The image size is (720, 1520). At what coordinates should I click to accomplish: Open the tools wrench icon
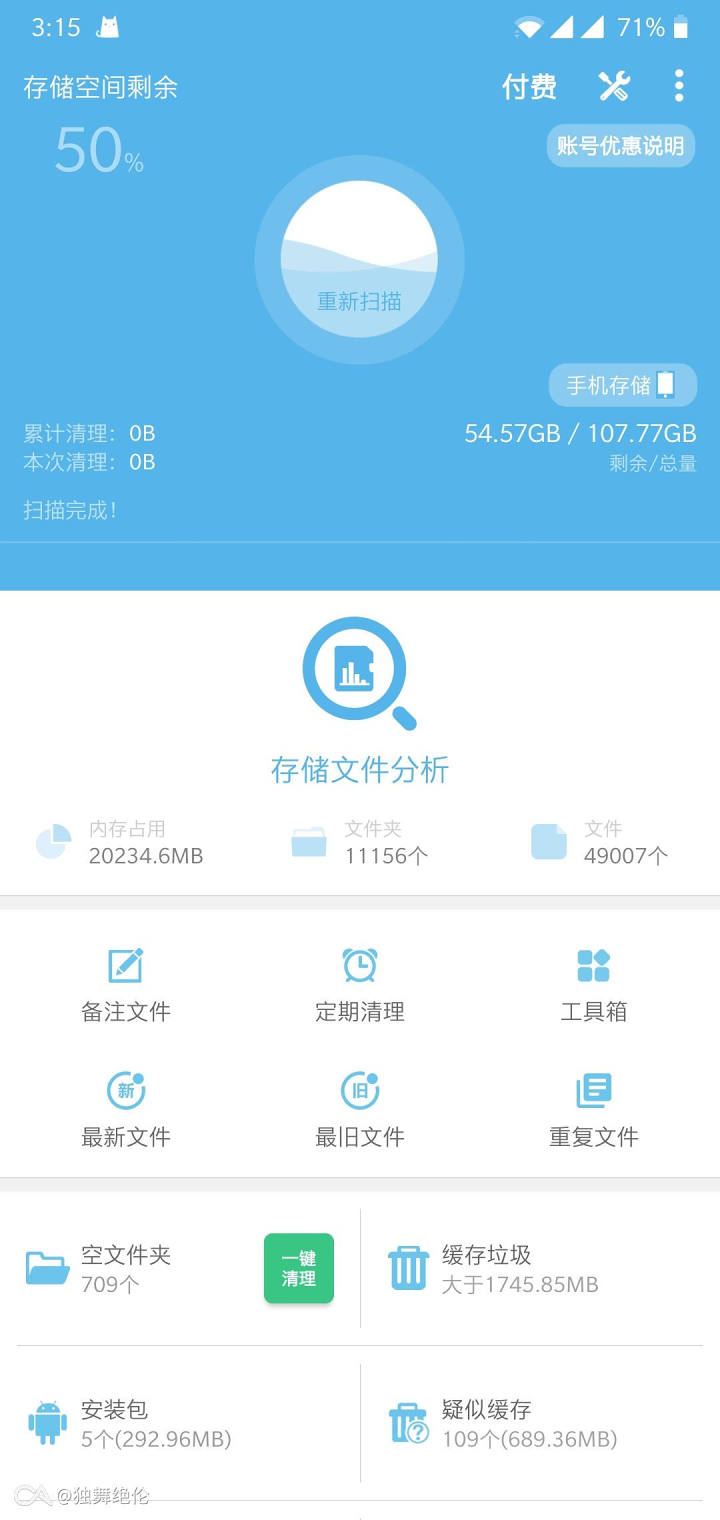pyautogui.click(x=614, y=87)
